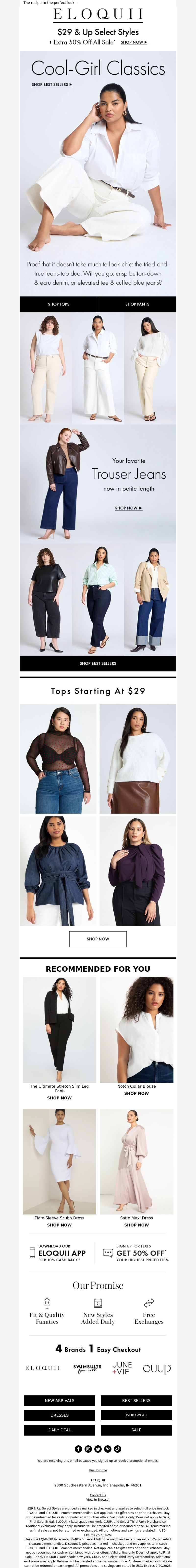Select the Shop Pants button

137,304
